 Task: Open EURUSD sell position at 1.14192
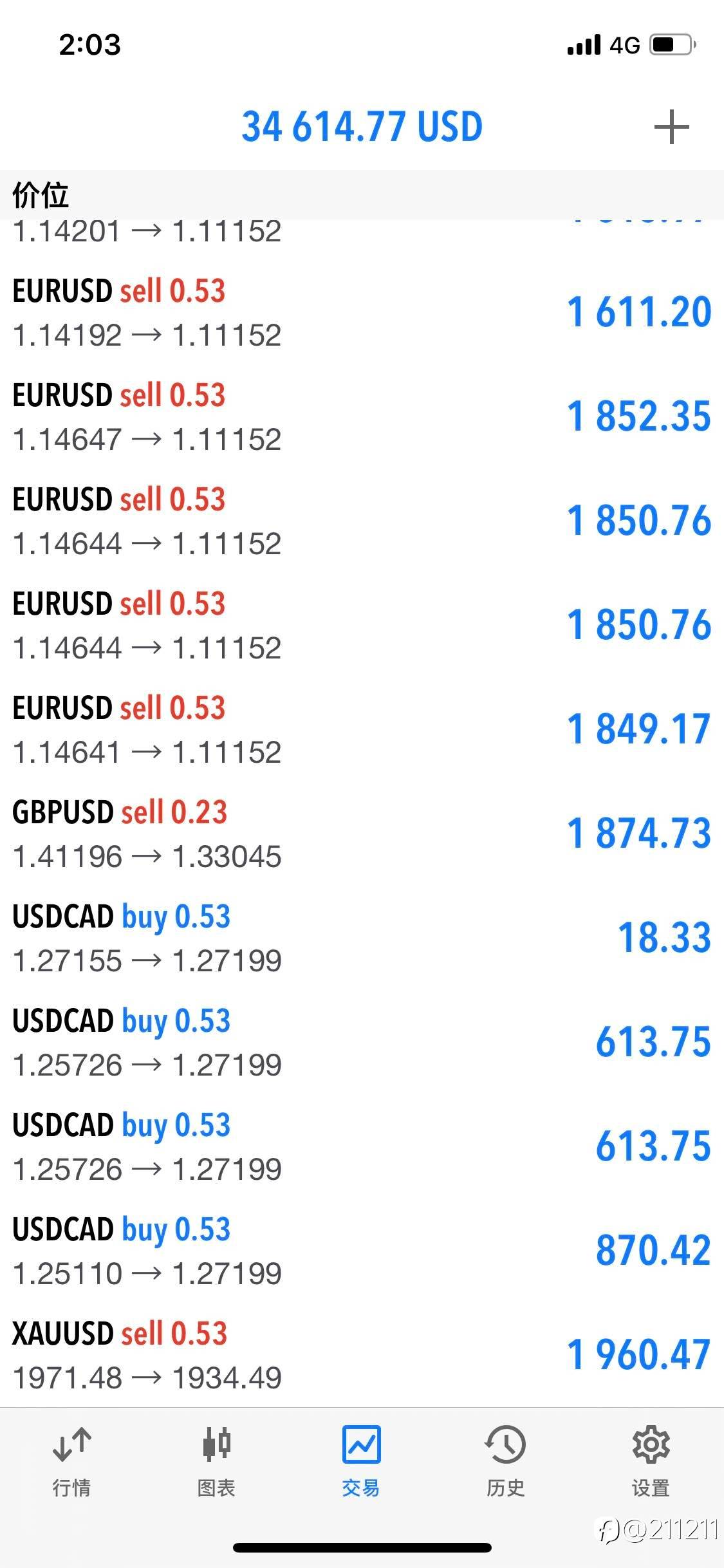pos(362,313)
